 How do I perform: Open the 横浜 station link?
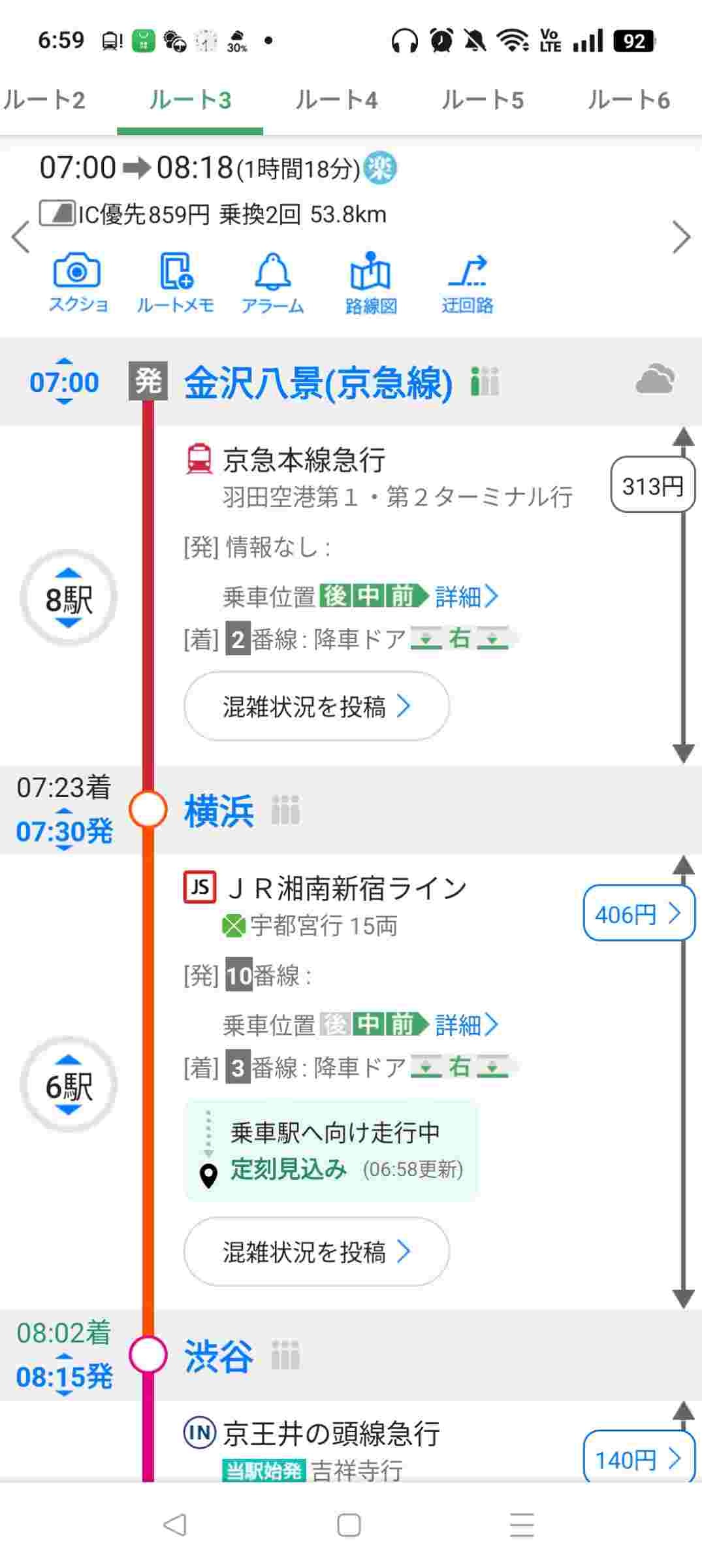click(219, 811)
